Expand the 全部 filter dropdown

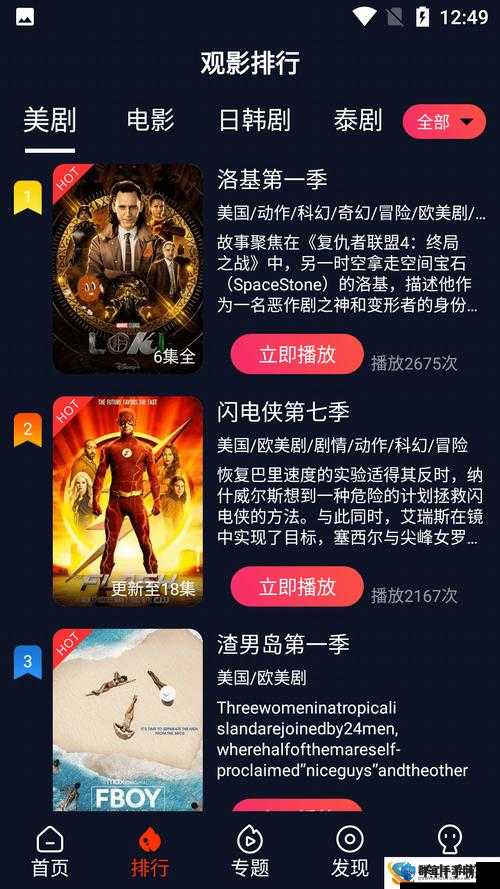(x=444, y=121)
